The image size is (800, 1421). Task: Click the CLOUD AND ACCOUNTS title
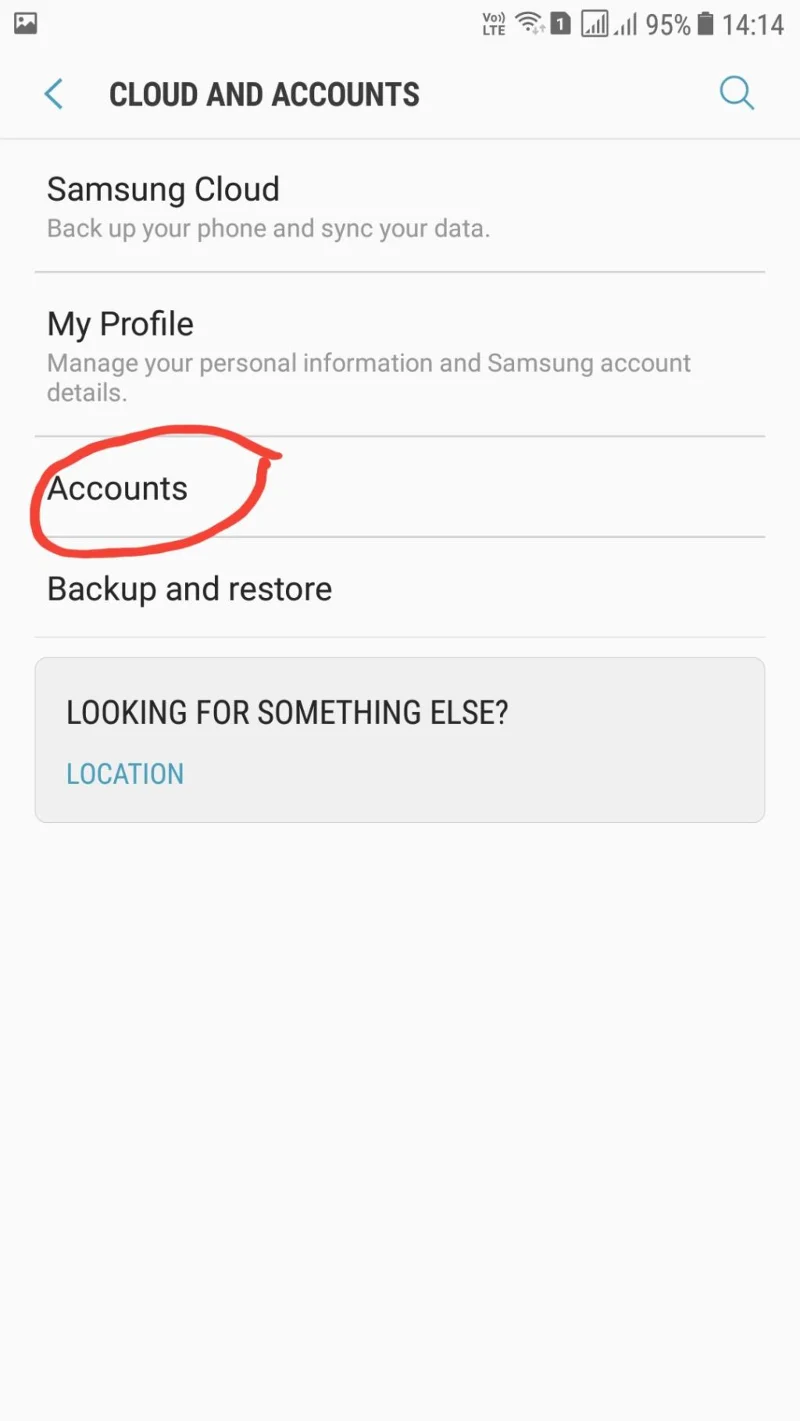264,94
